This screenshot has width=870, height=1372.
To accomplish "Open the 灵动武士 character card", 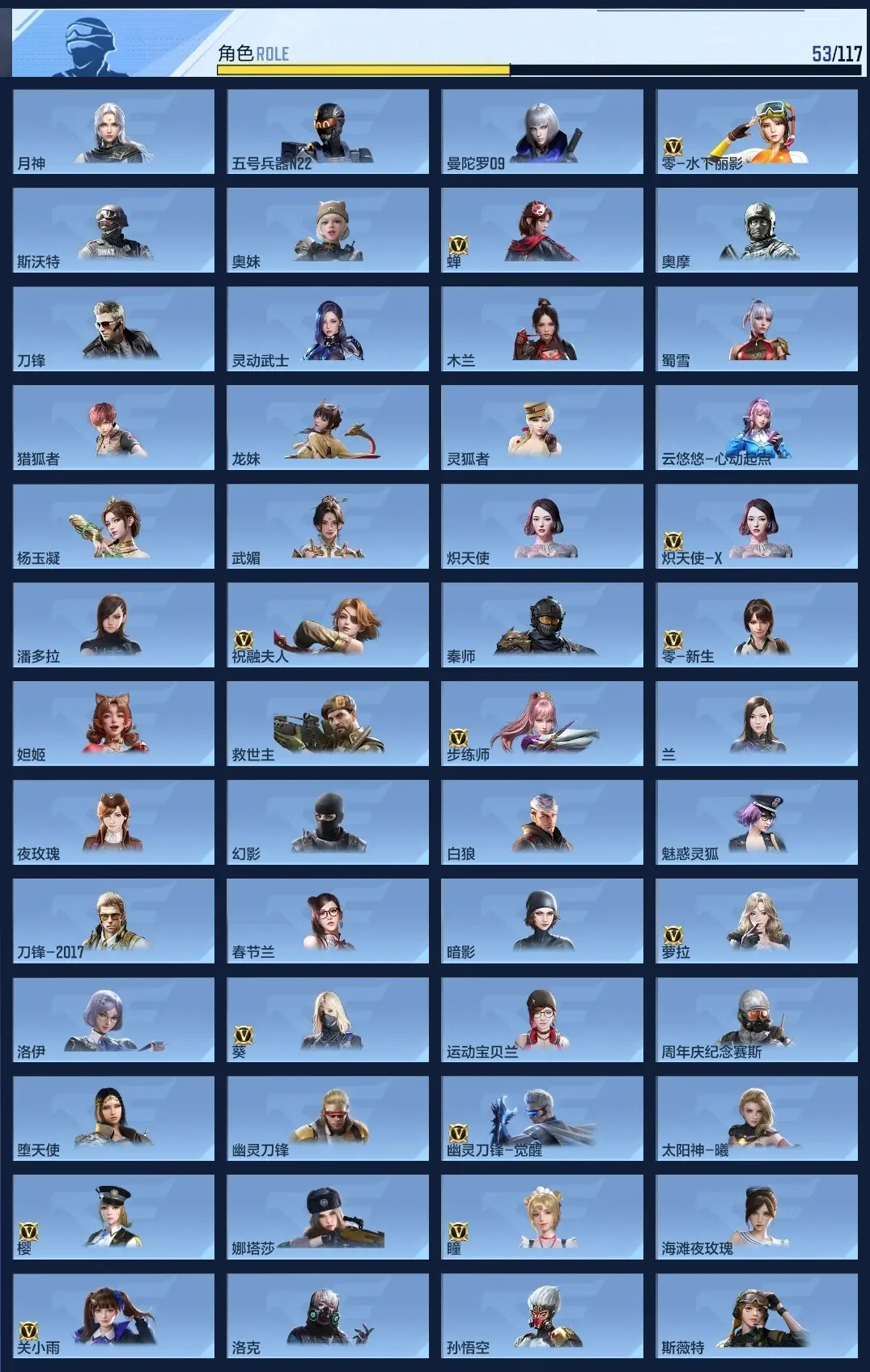I will [328, 328].
